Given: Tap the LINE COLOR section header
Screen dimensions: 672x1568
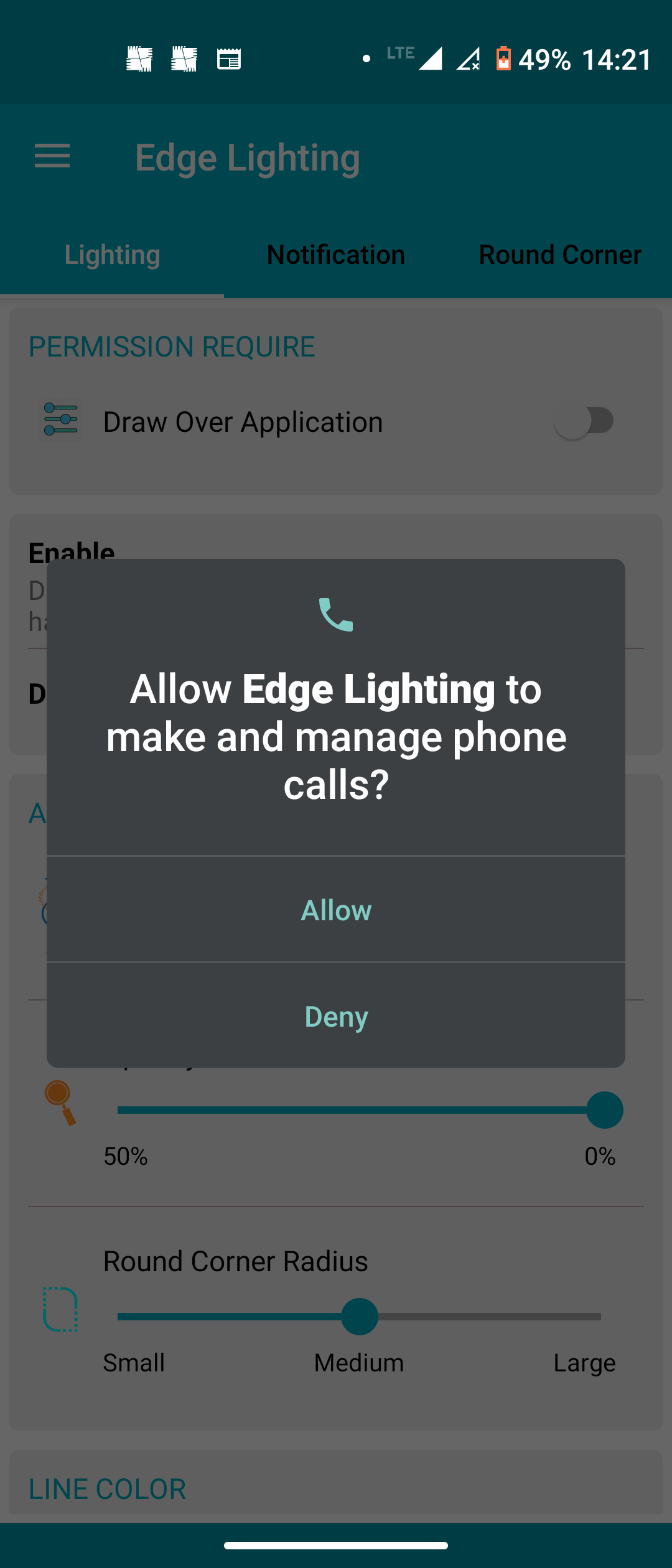Looking at the screenshot, I should 107,1488.
